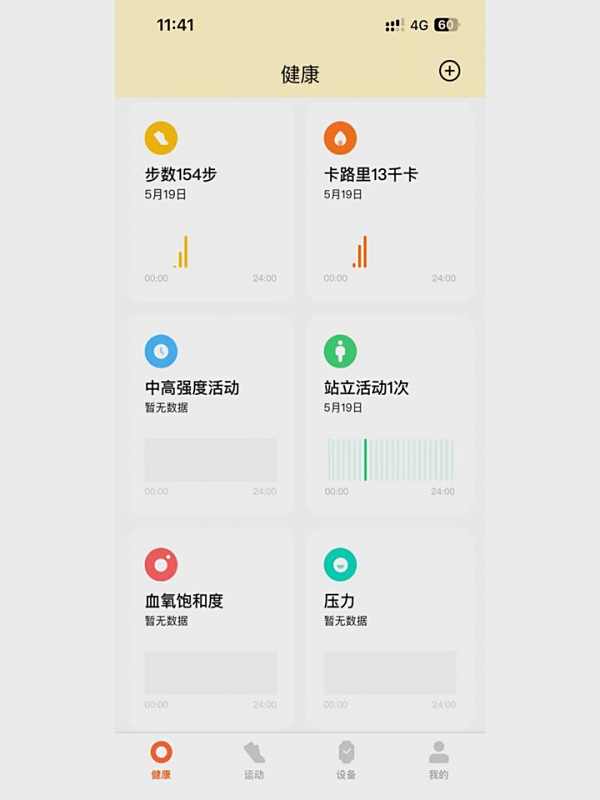
Task: Select the 健康 tab
Action: pyautogui.click(x=161, y=760)
